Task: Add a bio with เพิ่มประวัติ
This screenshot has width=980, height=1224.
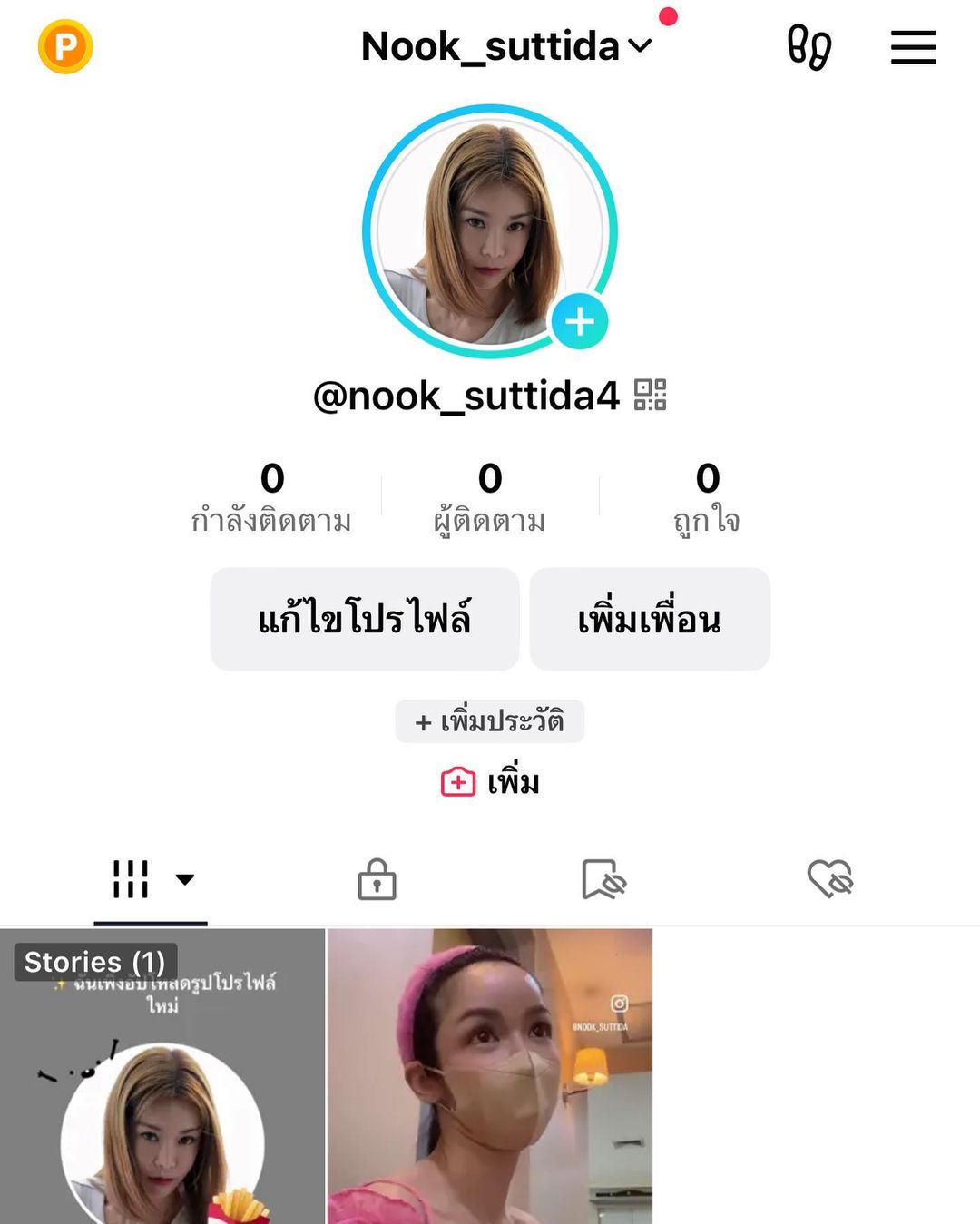Action: coord(490,721)
